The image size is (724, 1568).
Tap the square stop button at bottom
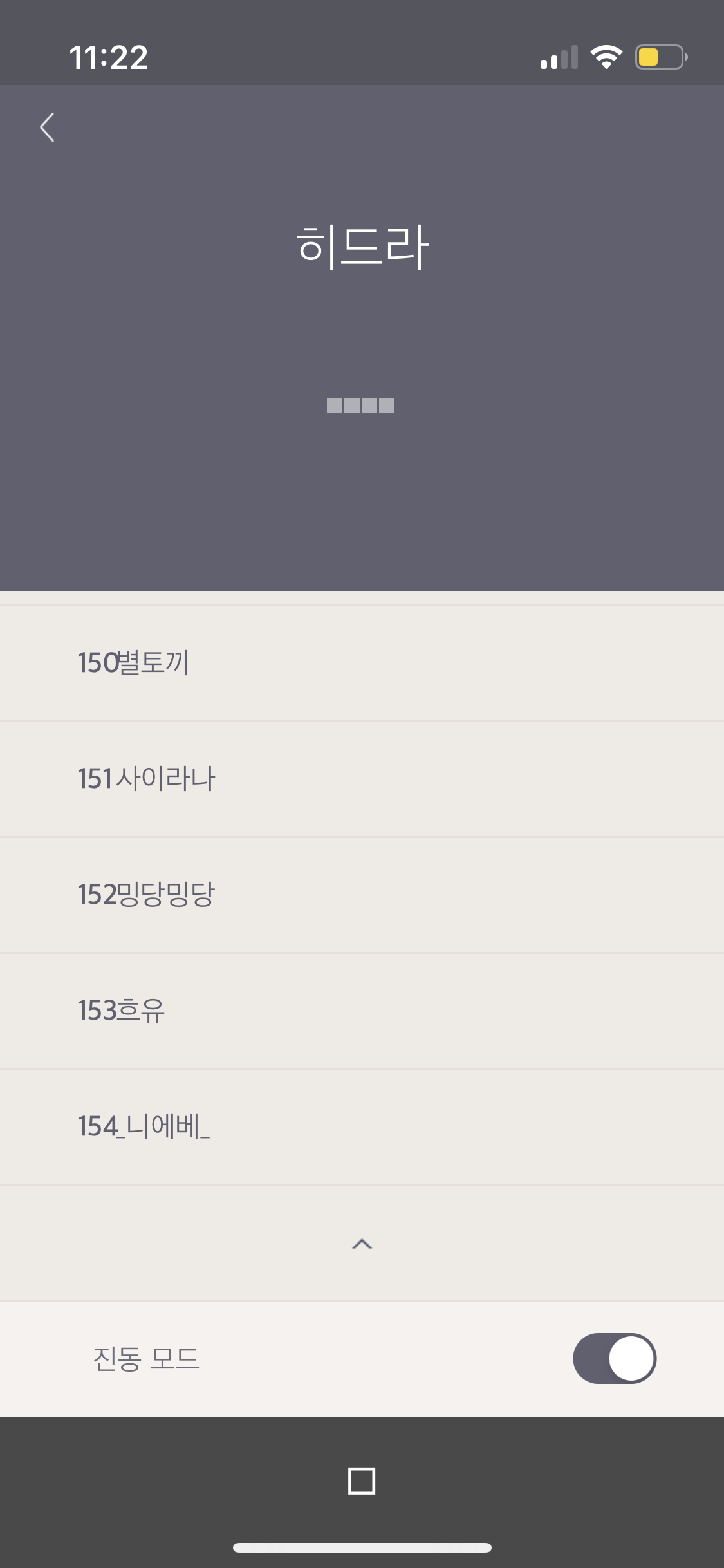point(362,1480)
